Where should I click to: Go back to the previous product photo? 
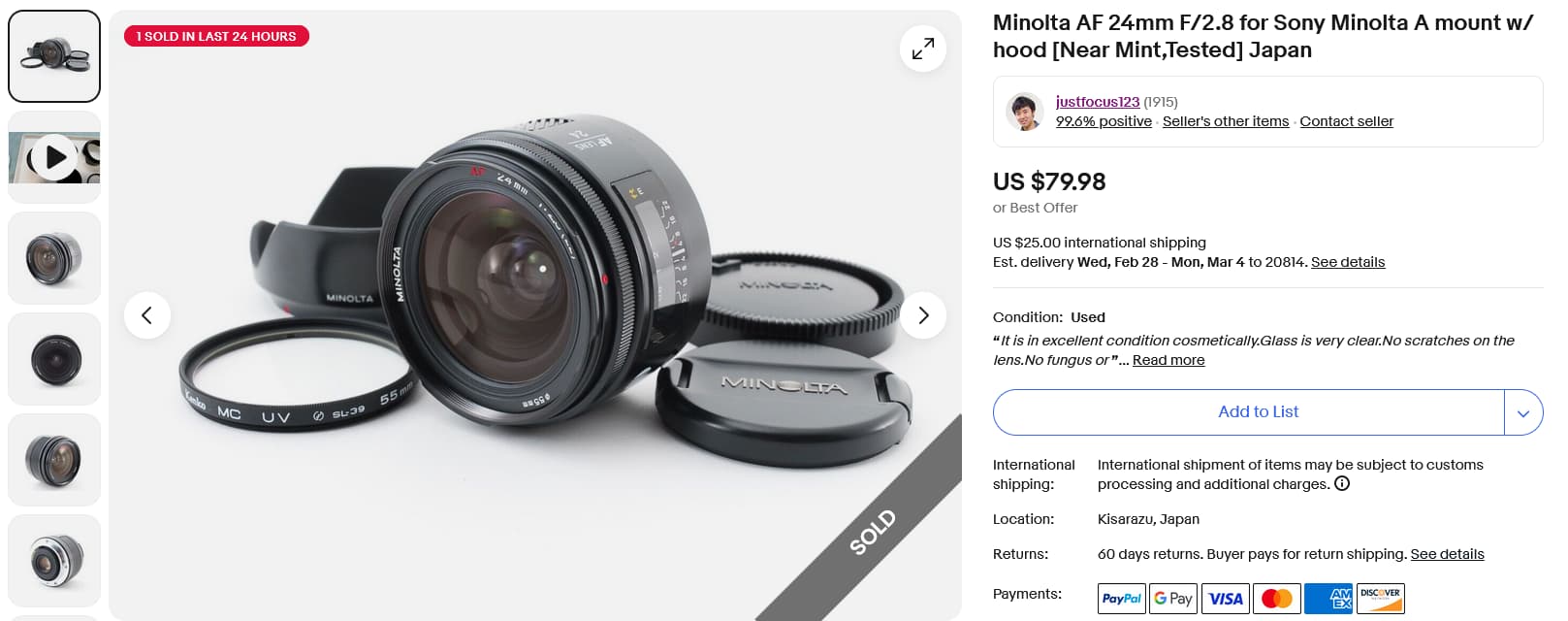[x=147, y=315]
